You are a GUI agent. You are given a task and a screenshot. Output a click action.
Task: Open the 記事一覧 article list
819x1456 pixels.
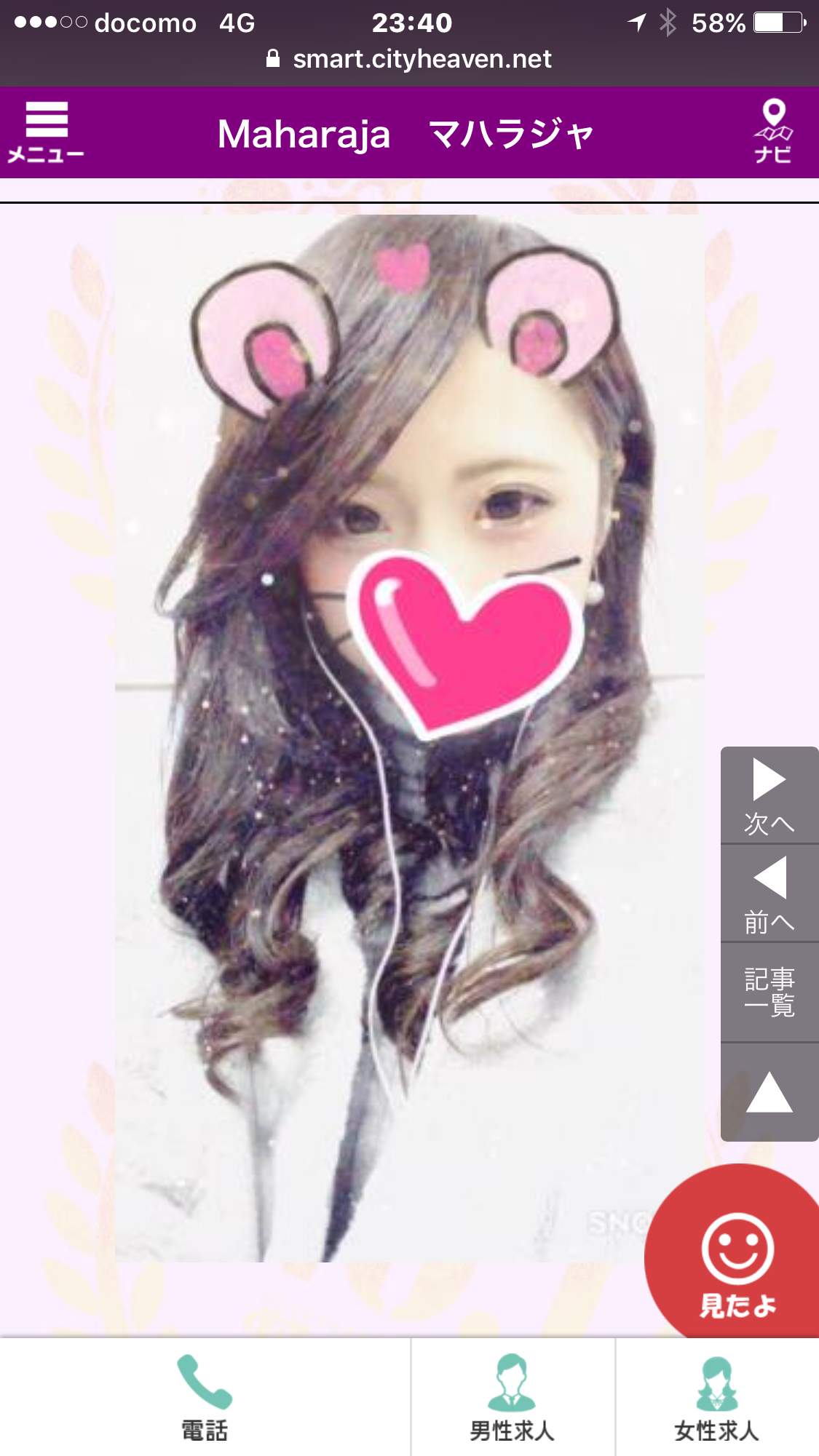[x=769, y=992]
